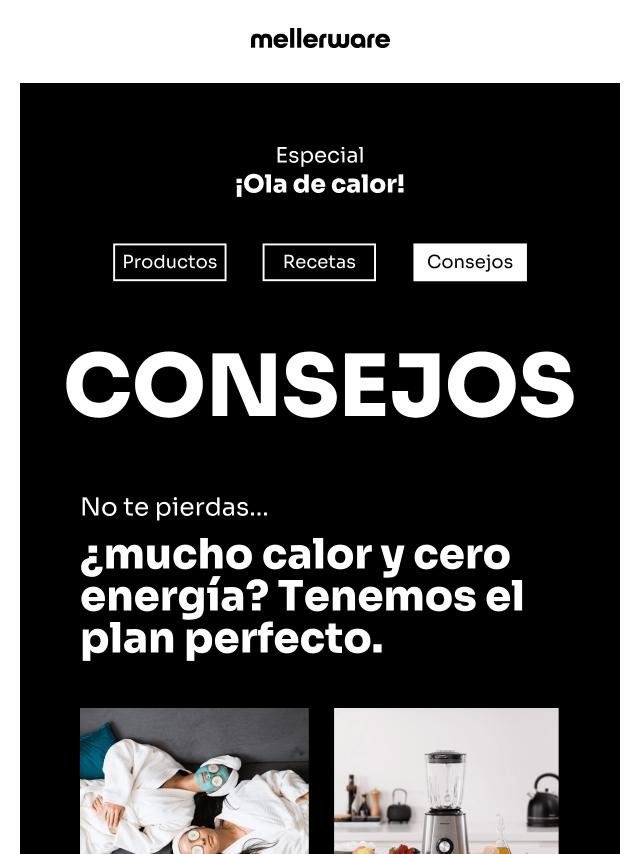Open the blender image card
Viewport: 640px width, 854px height.
click(x=446, y=780)
